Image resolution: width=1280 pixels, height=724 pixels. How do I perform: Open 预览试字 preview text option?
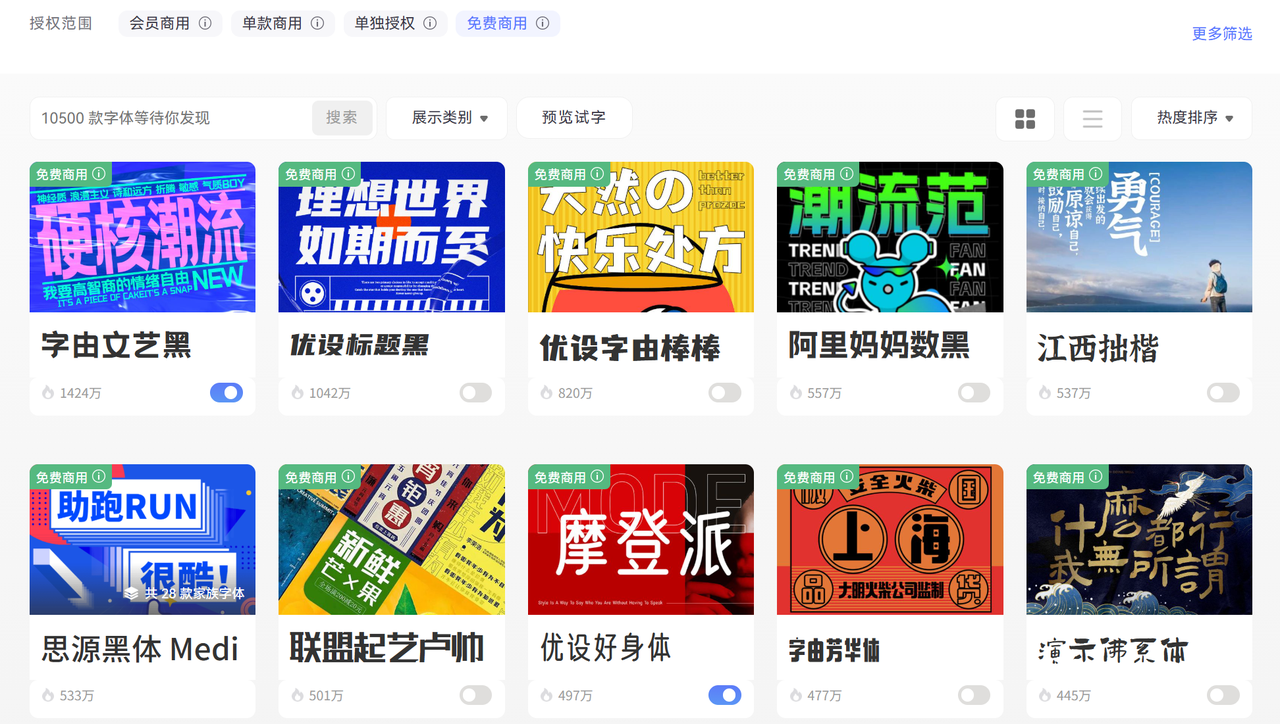click(x=574, y=118)
